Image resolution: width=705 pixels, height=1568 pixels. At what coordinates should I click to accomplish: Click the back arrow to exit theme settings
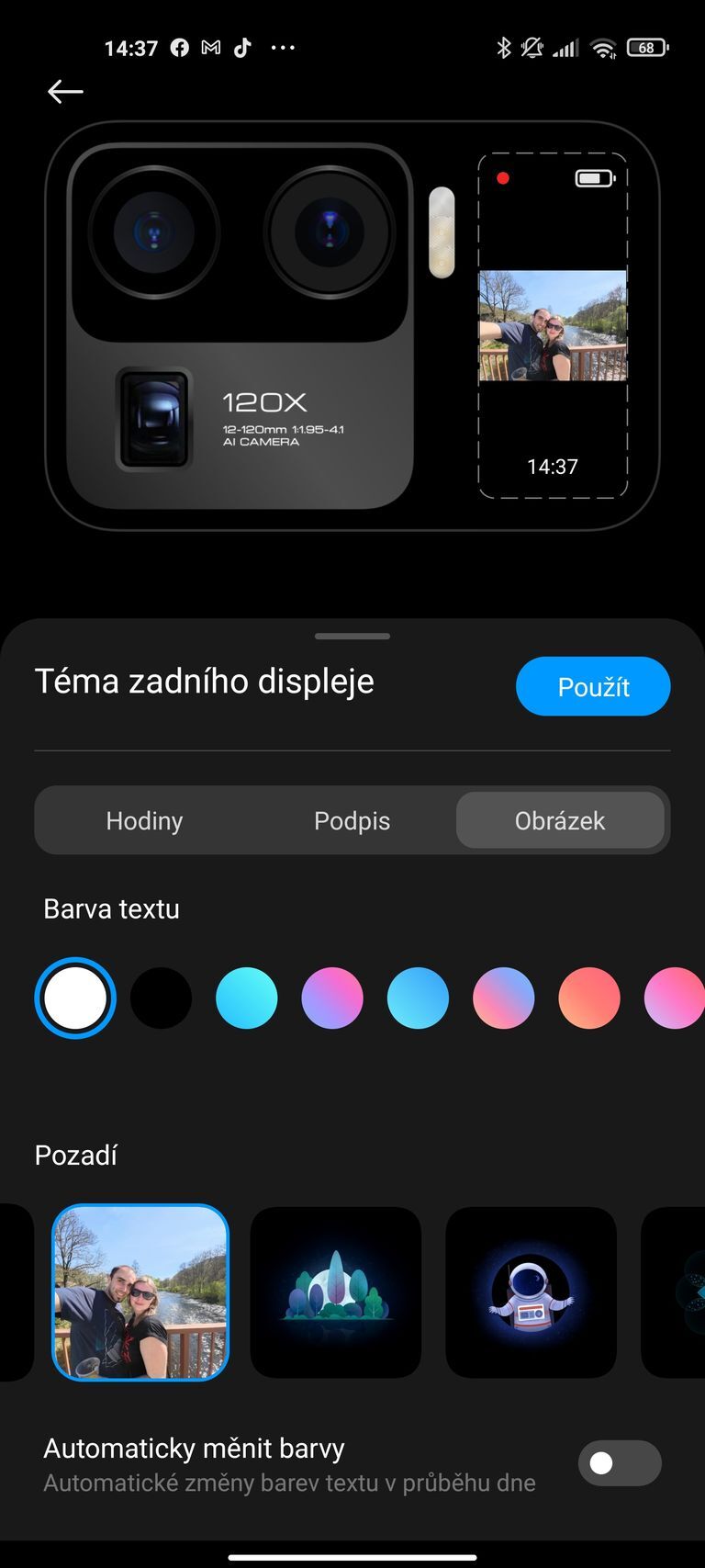[x=65, y=91]
